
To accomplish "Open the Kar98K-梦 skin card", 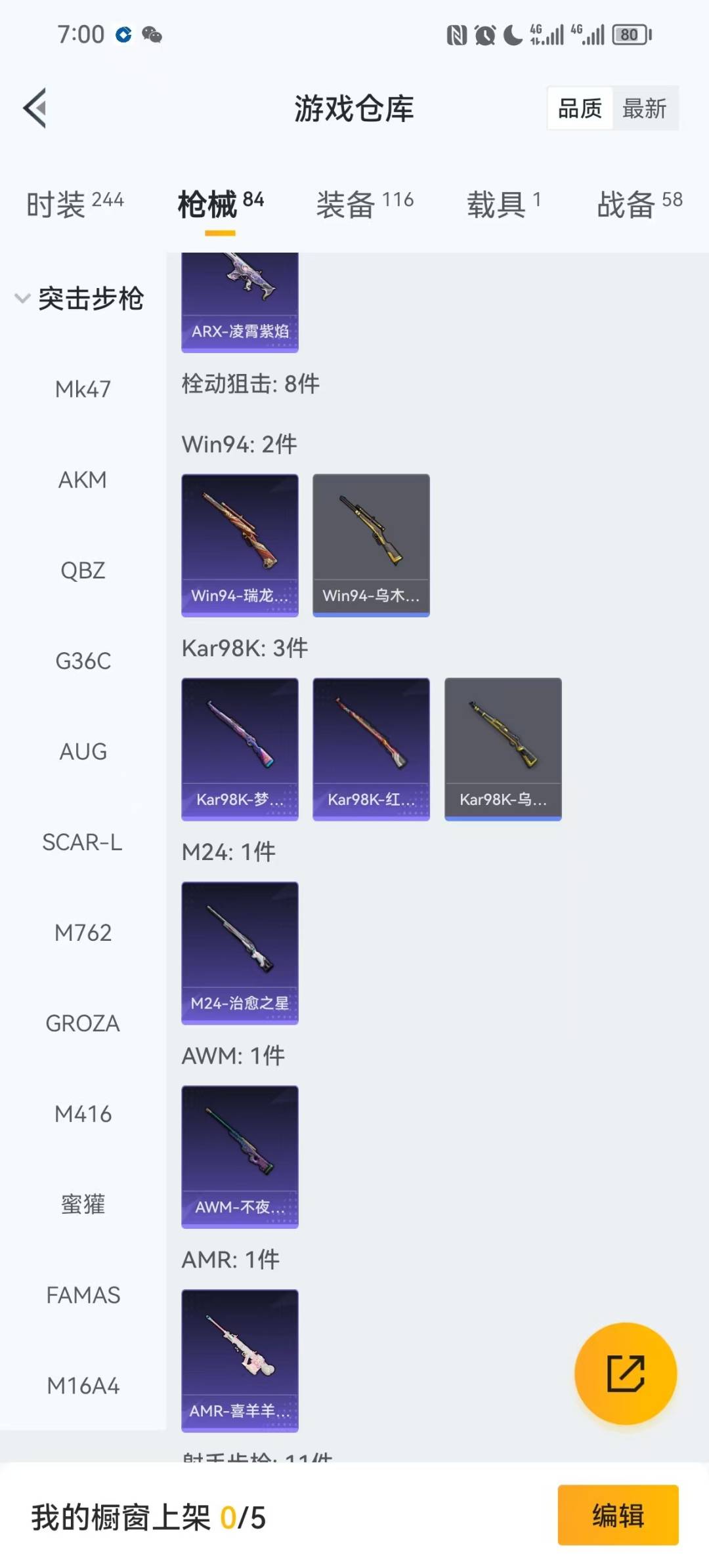I will pyautogui.click(x=240, y=749).
